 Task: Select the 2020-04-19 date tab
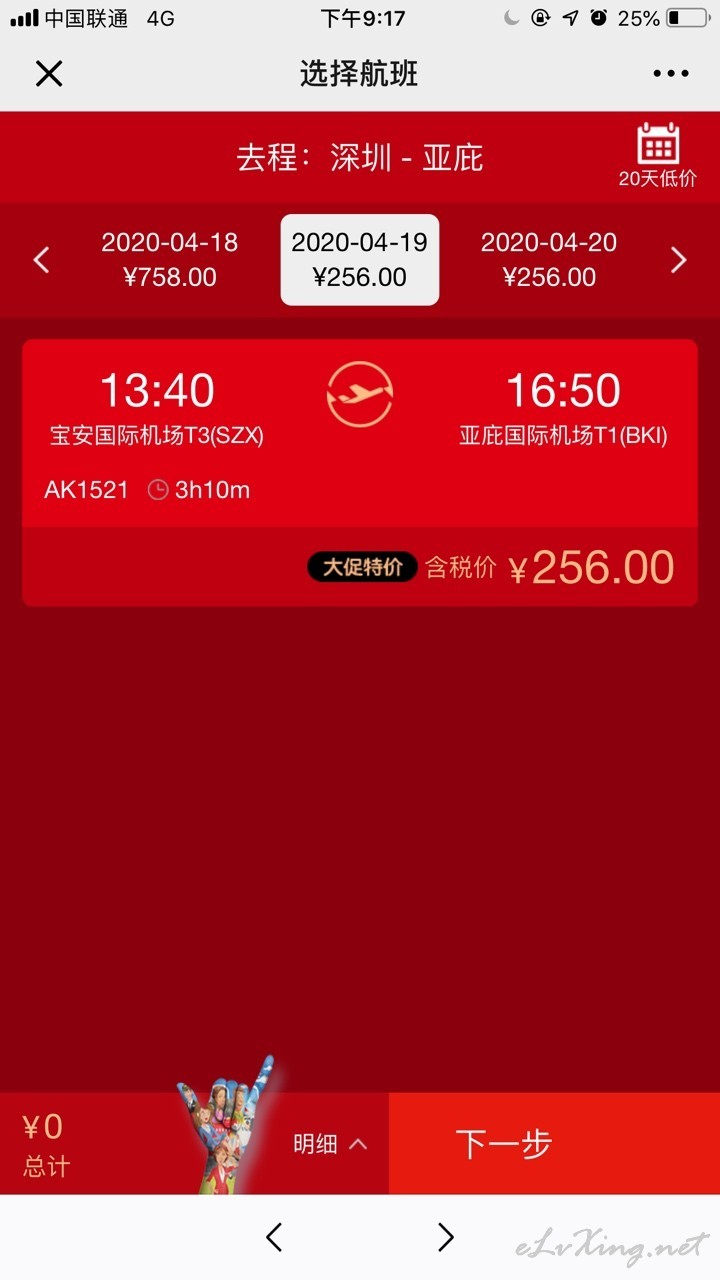click(360, 260)
